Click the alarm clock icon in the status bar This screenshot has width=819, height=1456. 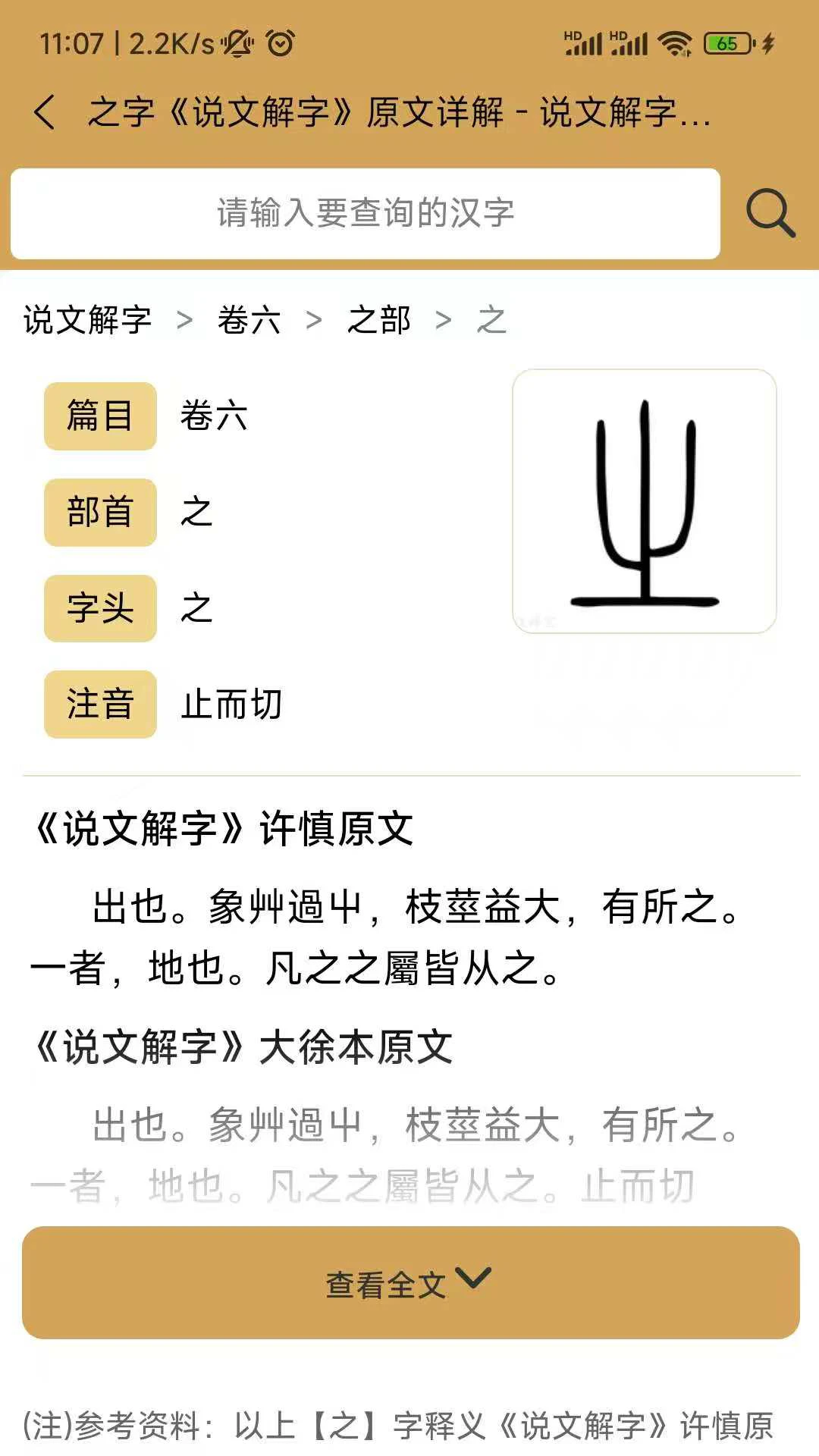pos(278,43)
